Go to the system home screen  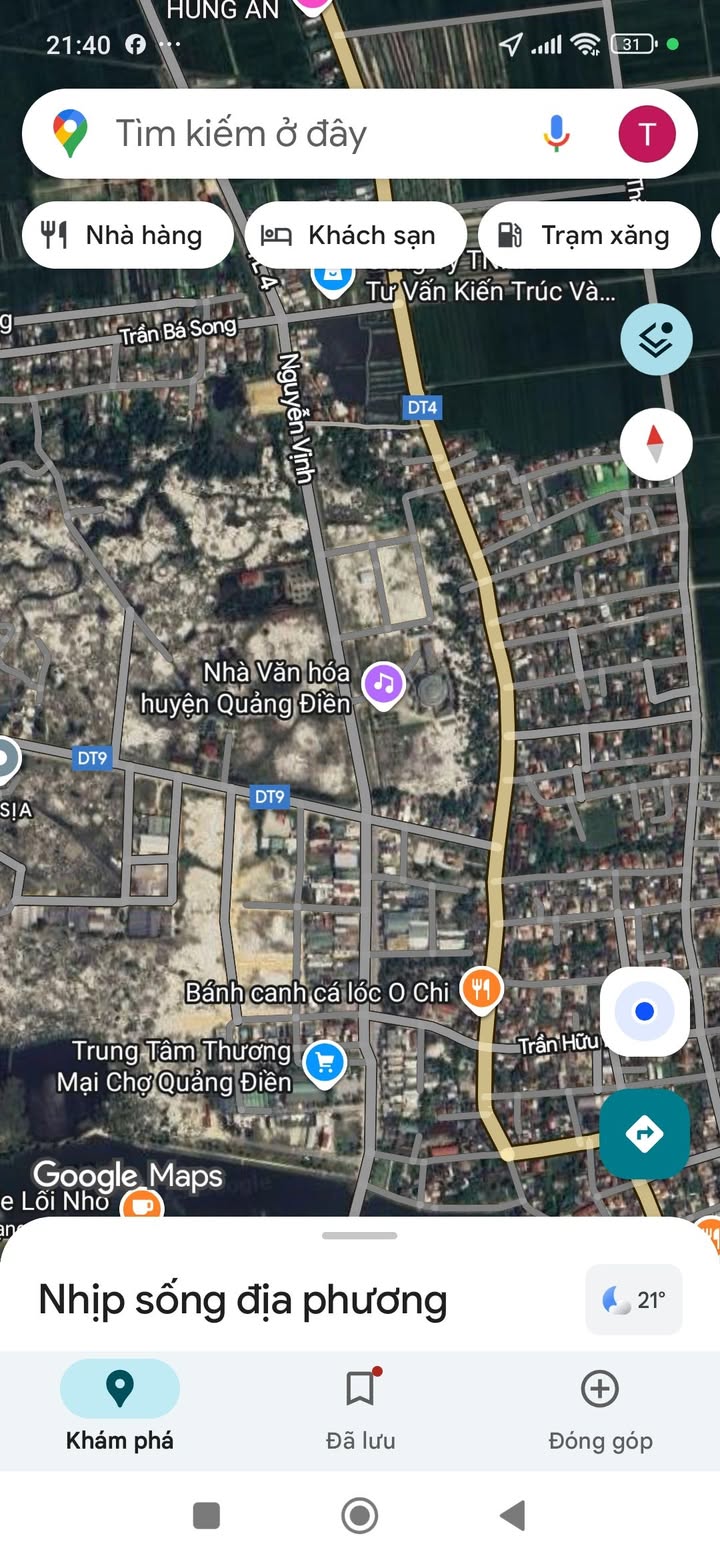pyautogui.click(x=360, y=1516)
